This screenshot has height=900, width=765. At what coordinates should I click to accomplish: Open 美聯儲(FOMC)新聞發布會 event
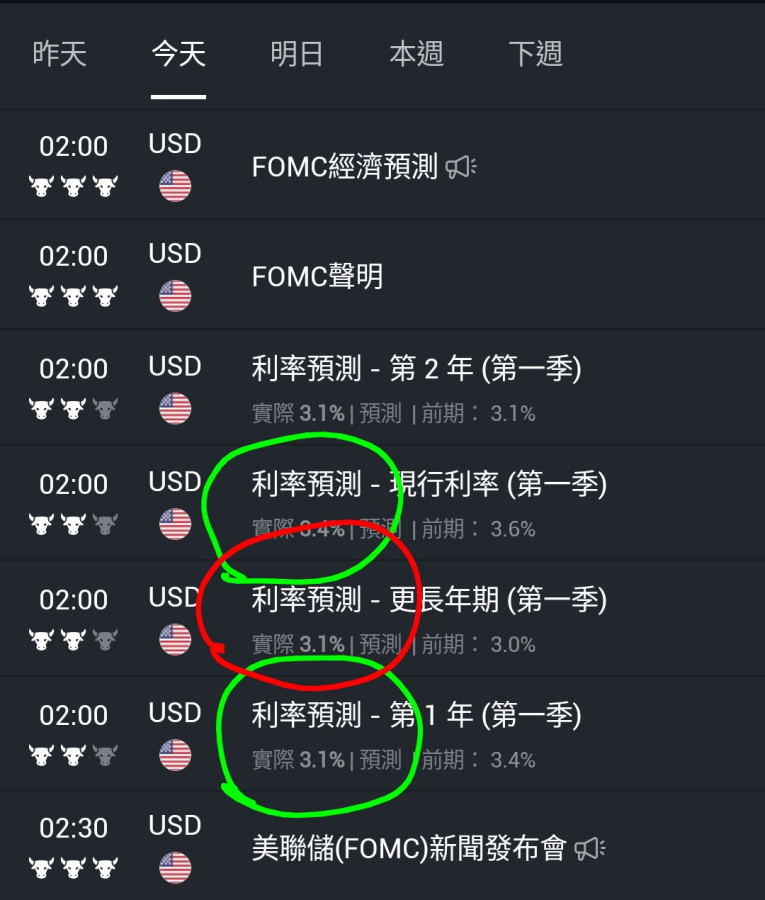point(409,849)
